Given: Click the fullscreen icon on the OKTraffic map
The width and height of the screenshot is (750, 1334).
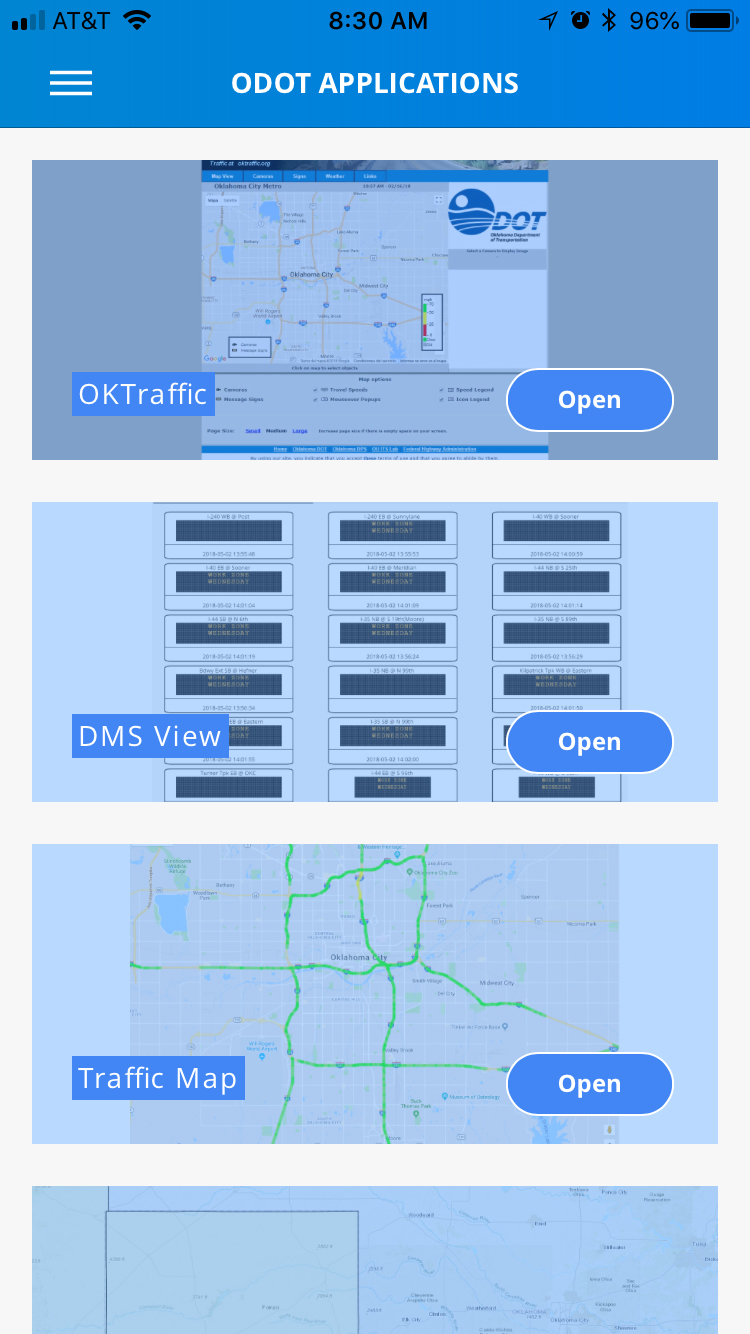Looking at the screenshot, I should [x=439, y=198].
